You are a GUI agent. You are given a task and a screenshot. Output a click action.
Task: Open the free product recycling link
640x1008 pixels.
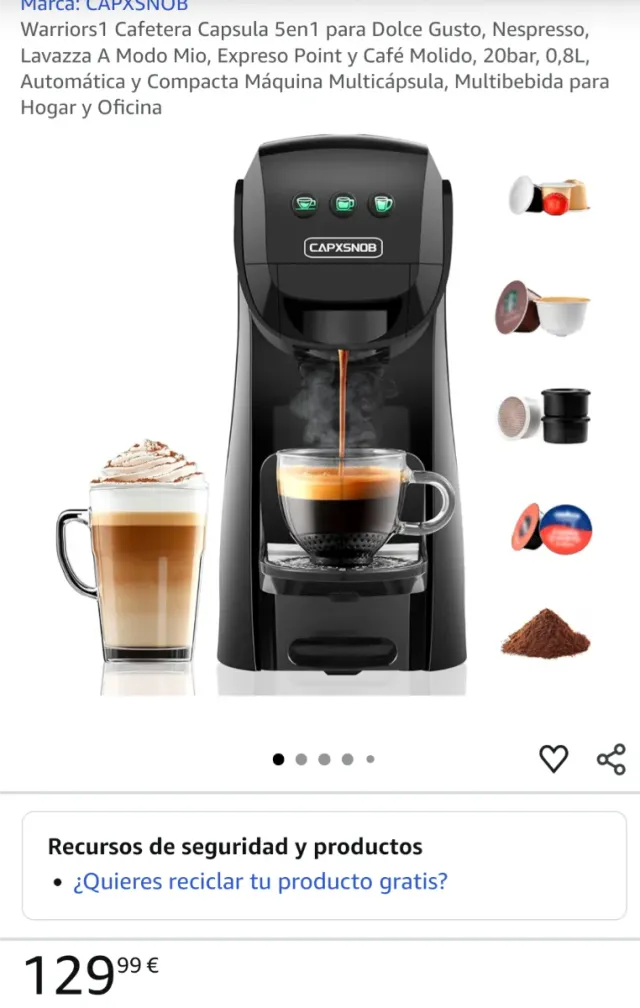(260, 882)
